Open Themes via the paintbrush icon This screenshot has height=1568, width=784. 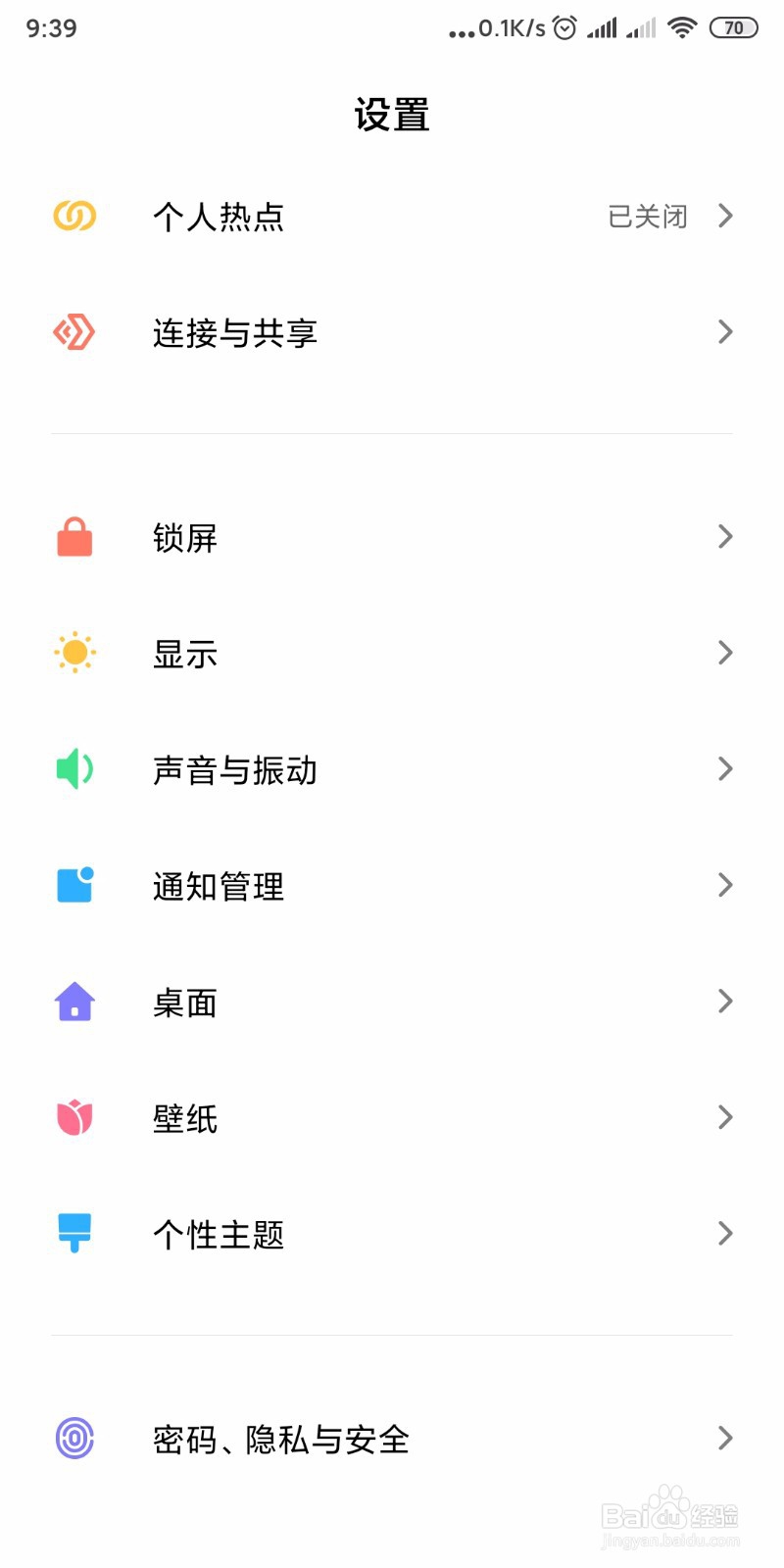coord(74,1233)
